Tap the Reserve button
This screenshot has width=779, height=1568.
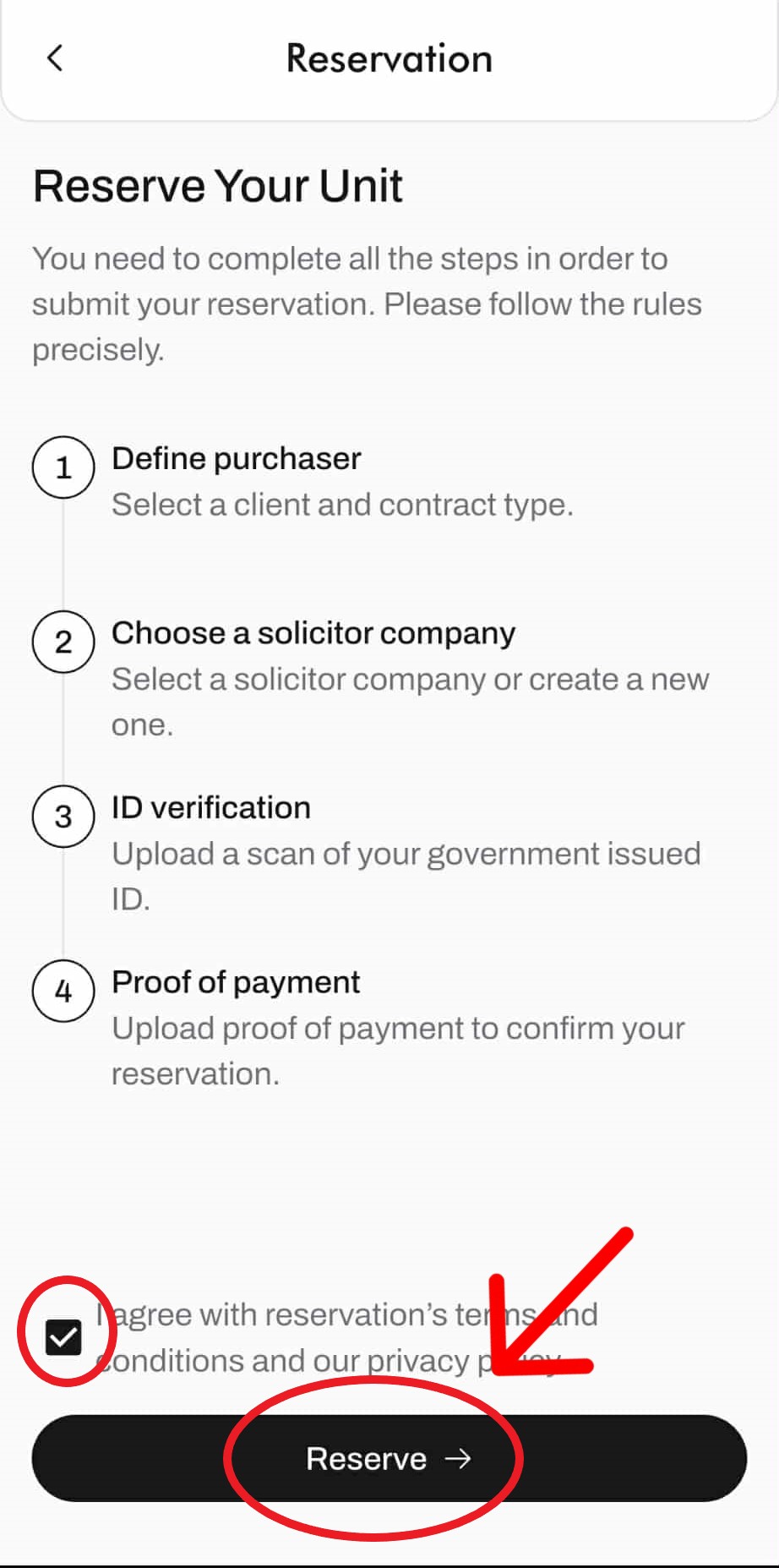coord(389,1458)
